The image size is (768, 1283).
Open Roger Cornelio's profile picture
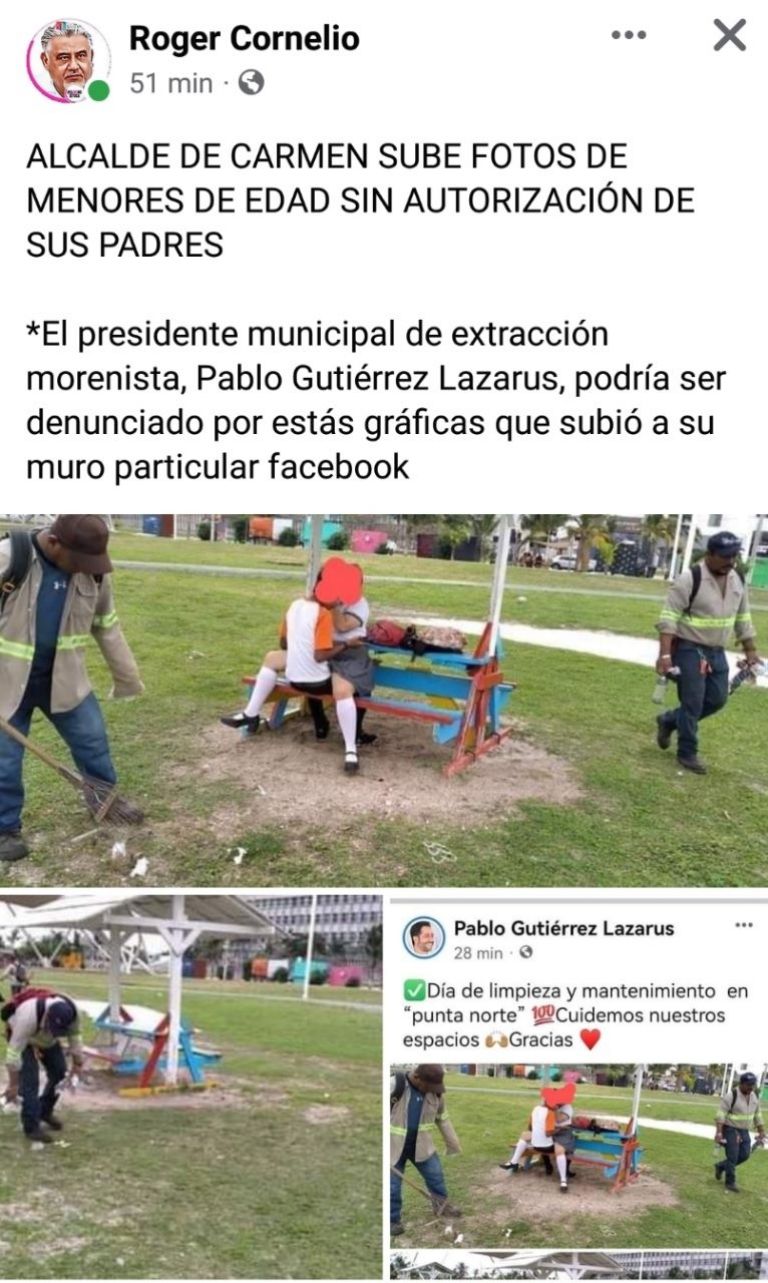pyautogui.click(x=68, y=60)
